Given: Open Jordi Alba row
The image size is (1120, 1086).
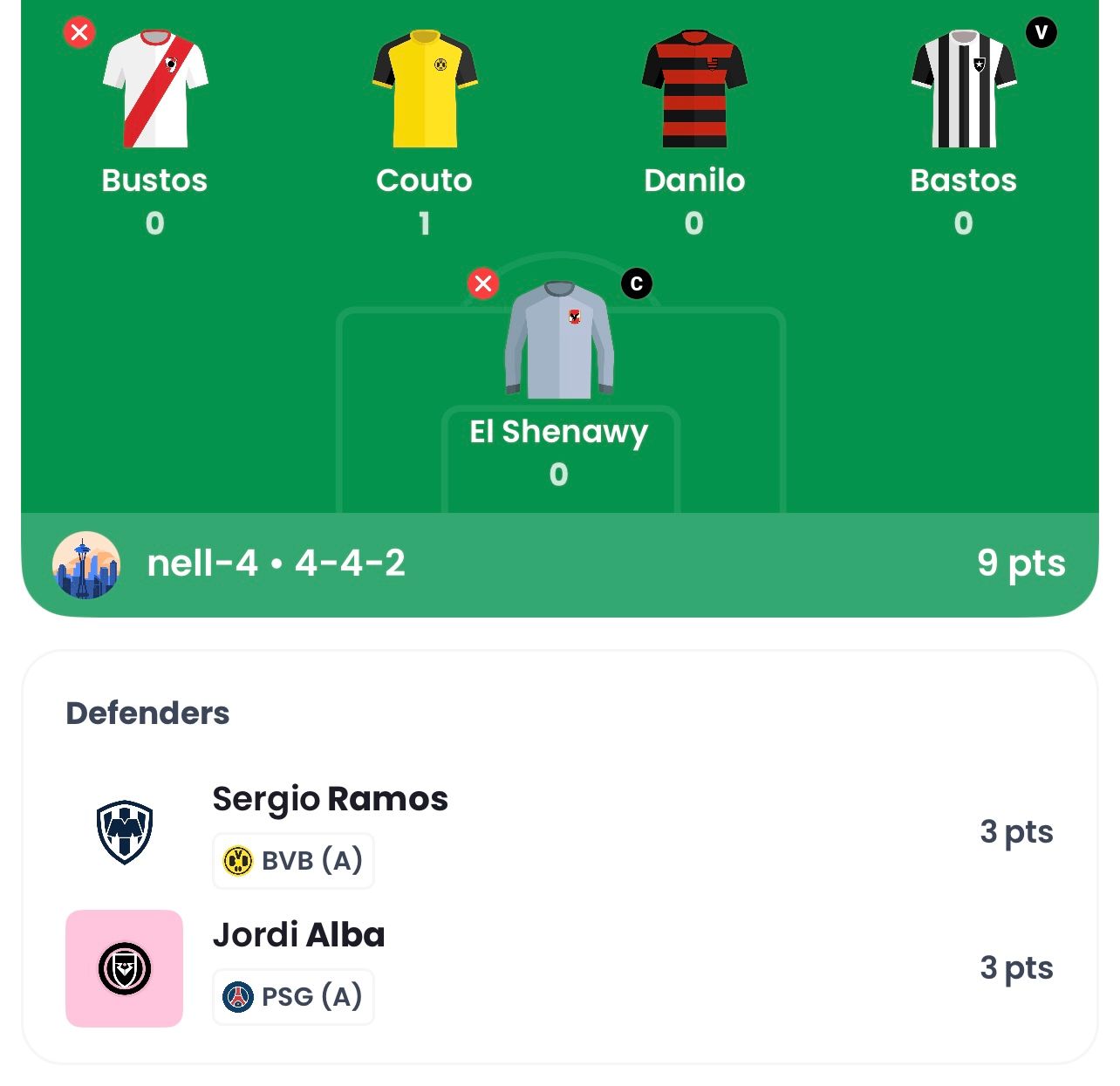Looking at the screenshot, I should [x=558, y=967].
